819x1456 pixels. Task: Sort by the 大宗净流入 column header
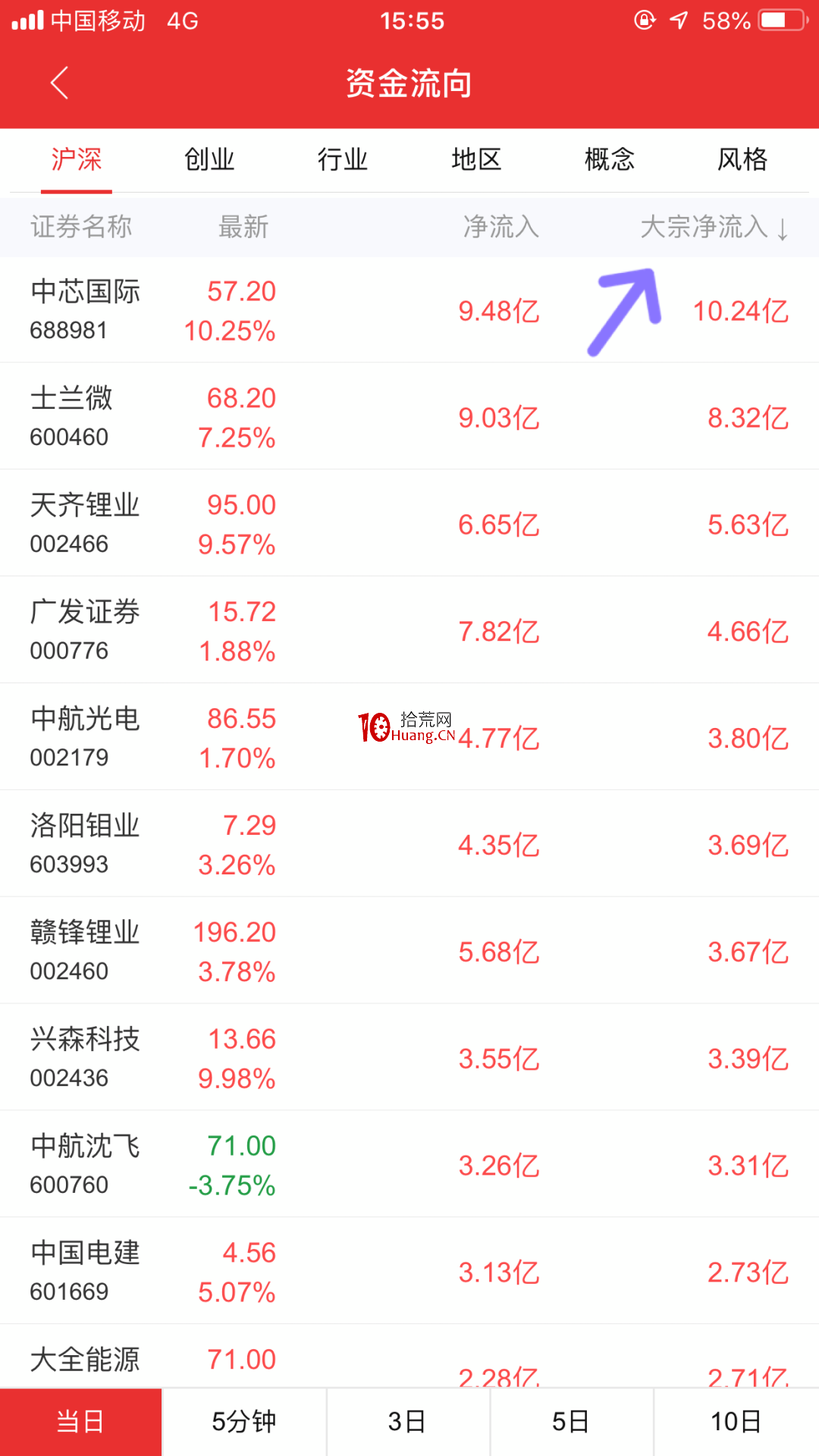(x=714, y=227)
